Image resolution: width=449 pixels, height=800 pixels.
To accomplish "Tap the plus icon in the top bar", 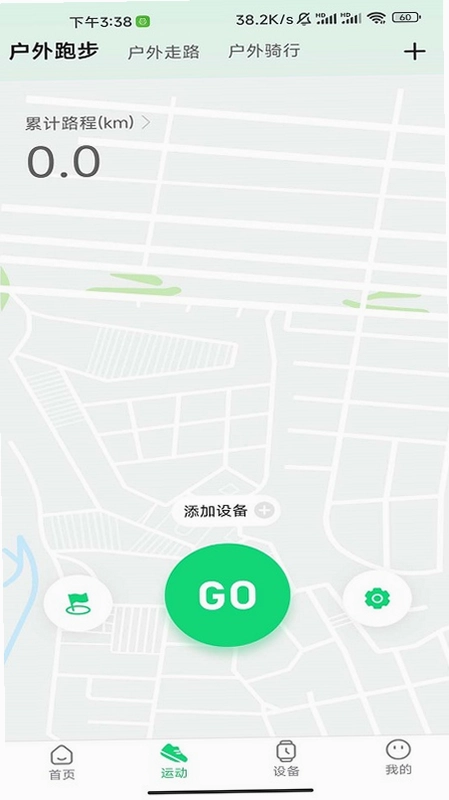I will point(414,52).
